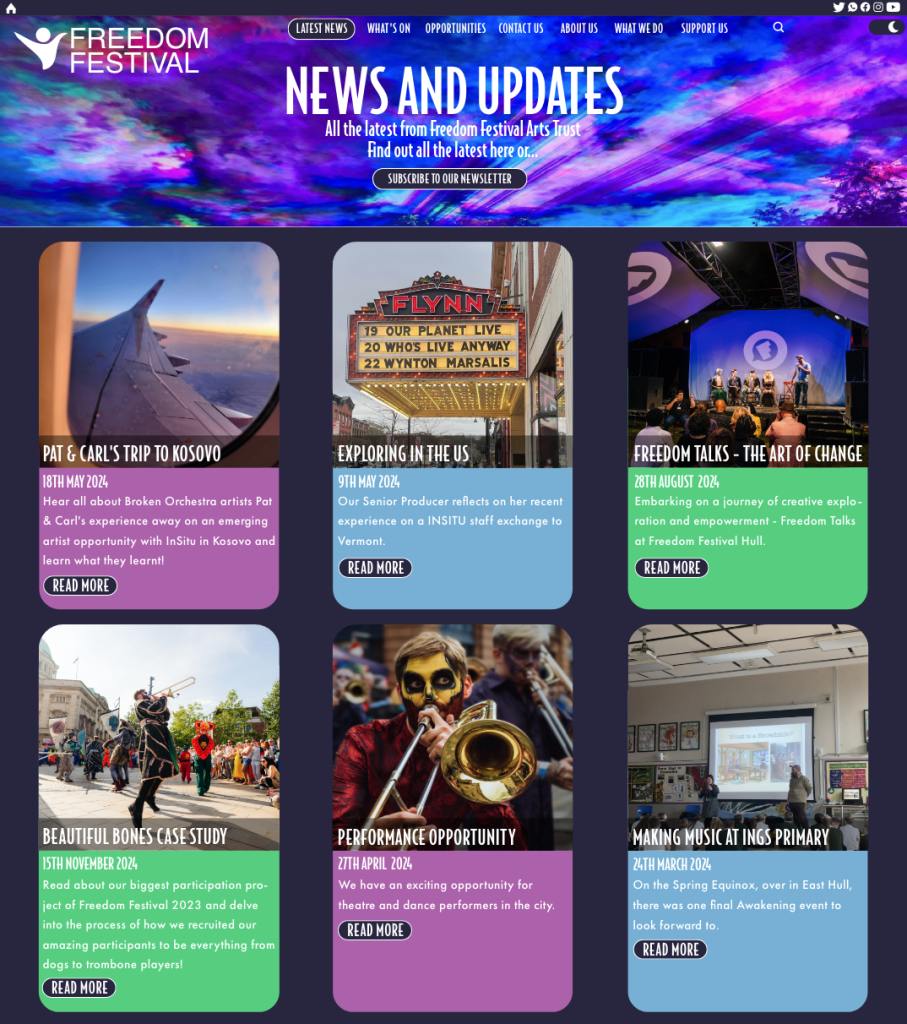This screenshot has width=907, height=1024.
Task: Open the YouTube channel icon
Action: 893,7
